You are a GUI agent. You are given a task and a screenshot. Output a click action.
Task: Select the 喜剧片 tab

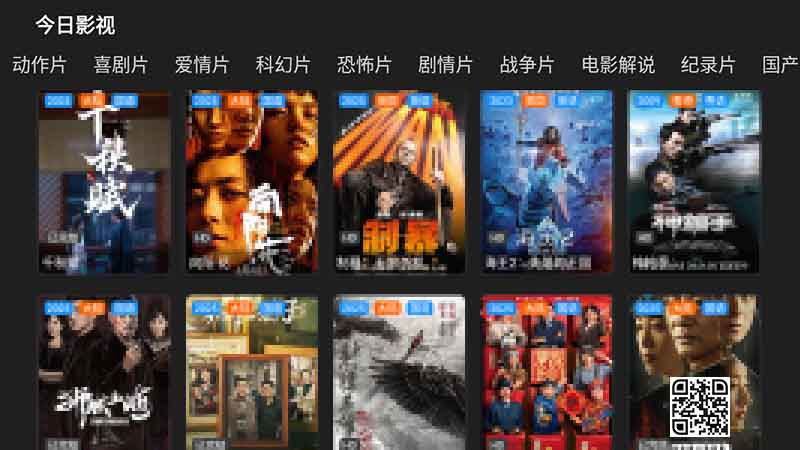121,65
